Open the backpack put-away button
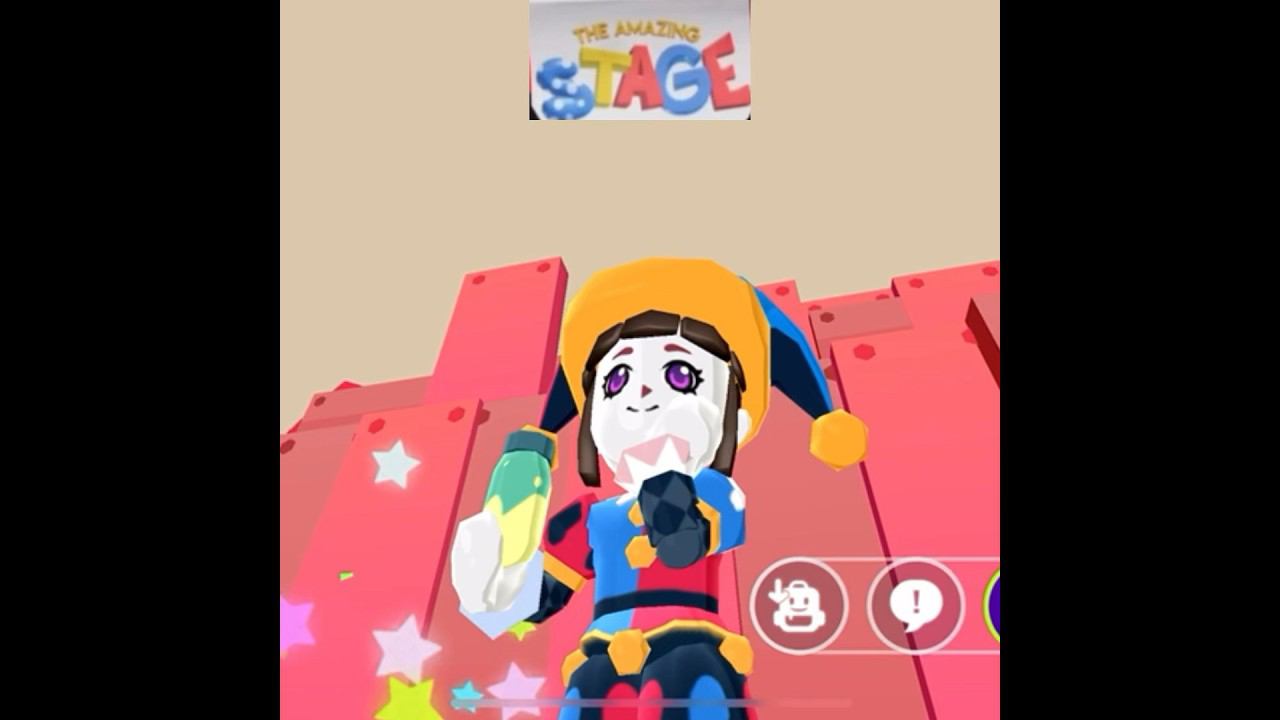This screenshot has width=1280, height=720. (x=799, y=605)
